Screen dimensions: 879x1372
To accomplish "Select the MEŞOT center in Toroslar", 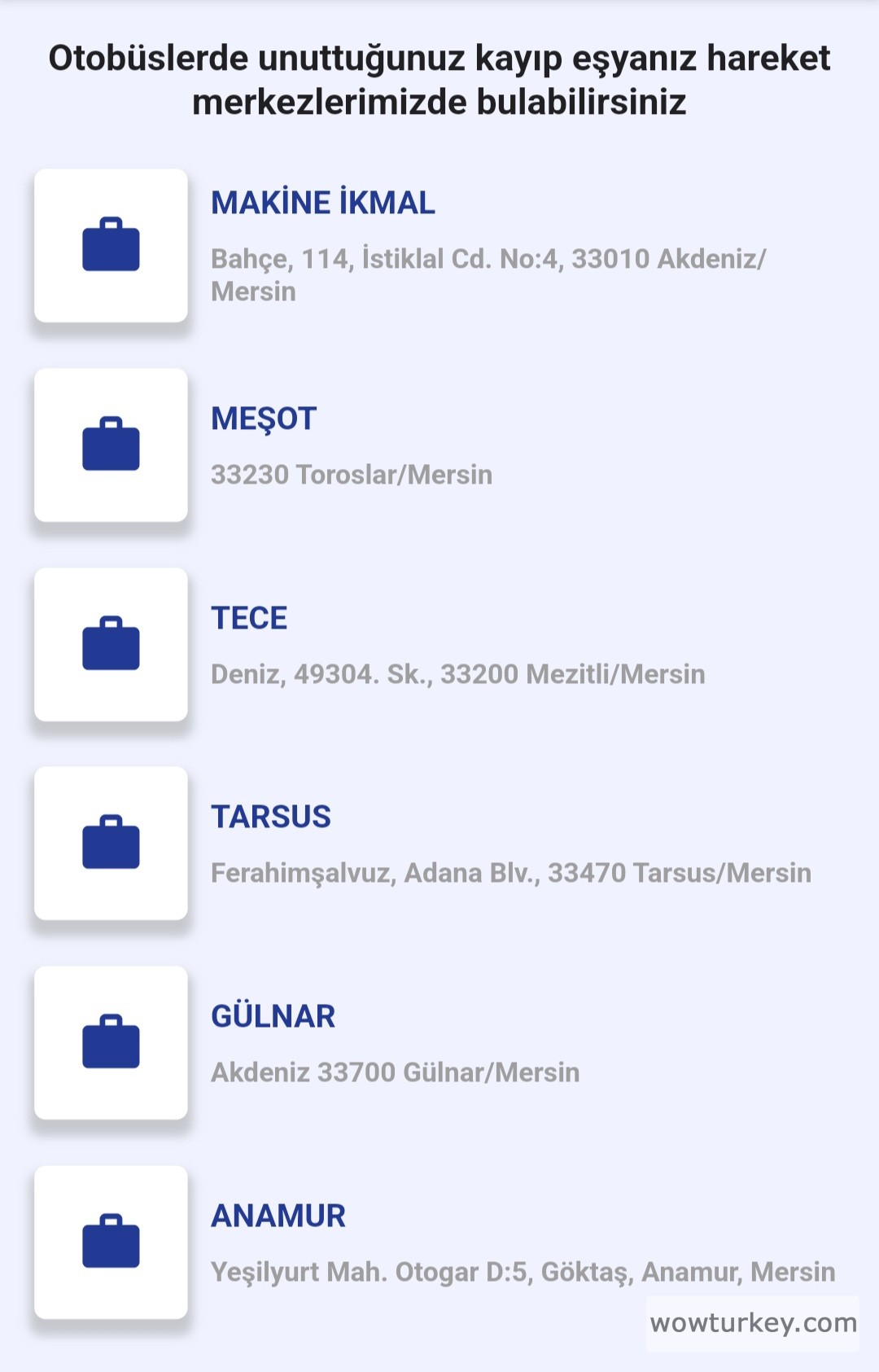I will [264, 419].
